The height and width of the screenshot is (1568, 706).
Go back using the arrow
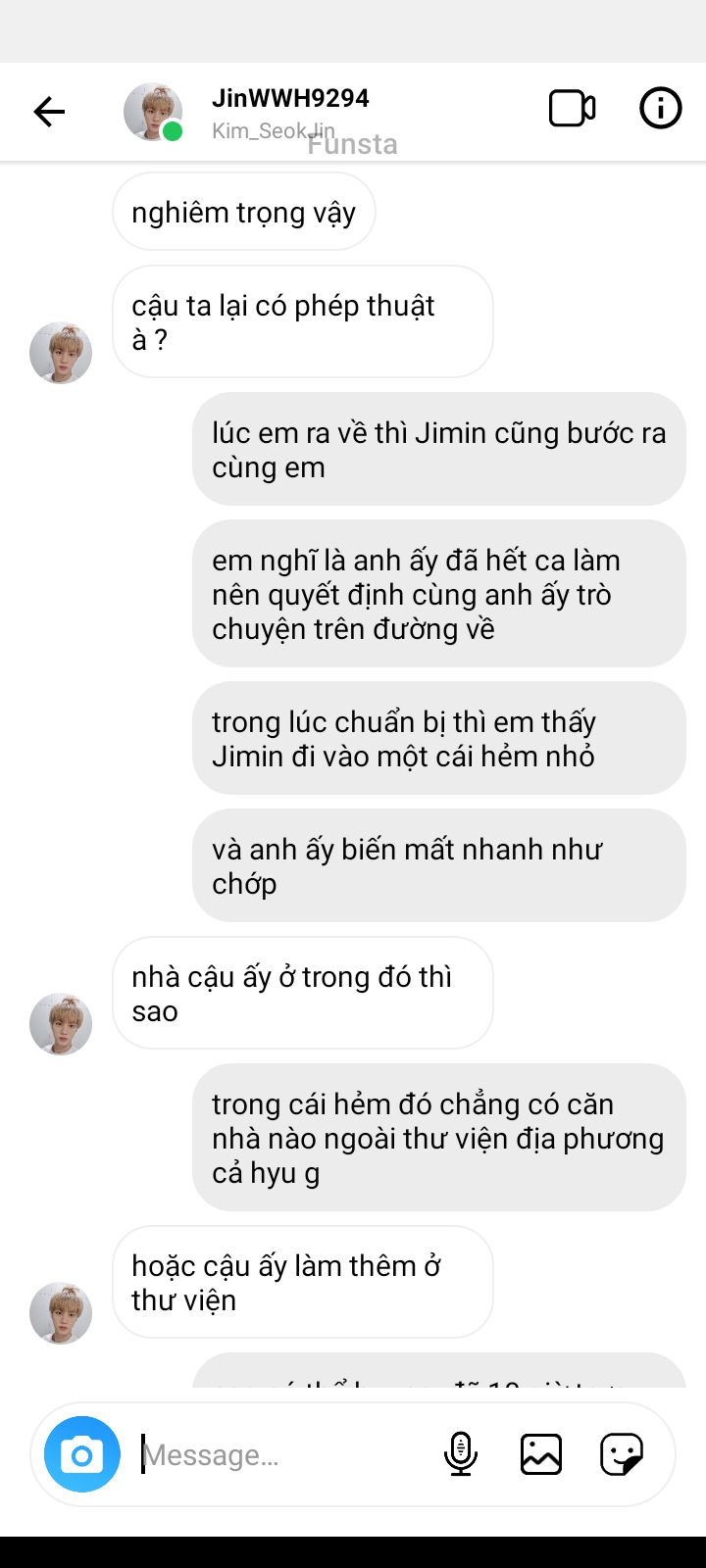49,112
